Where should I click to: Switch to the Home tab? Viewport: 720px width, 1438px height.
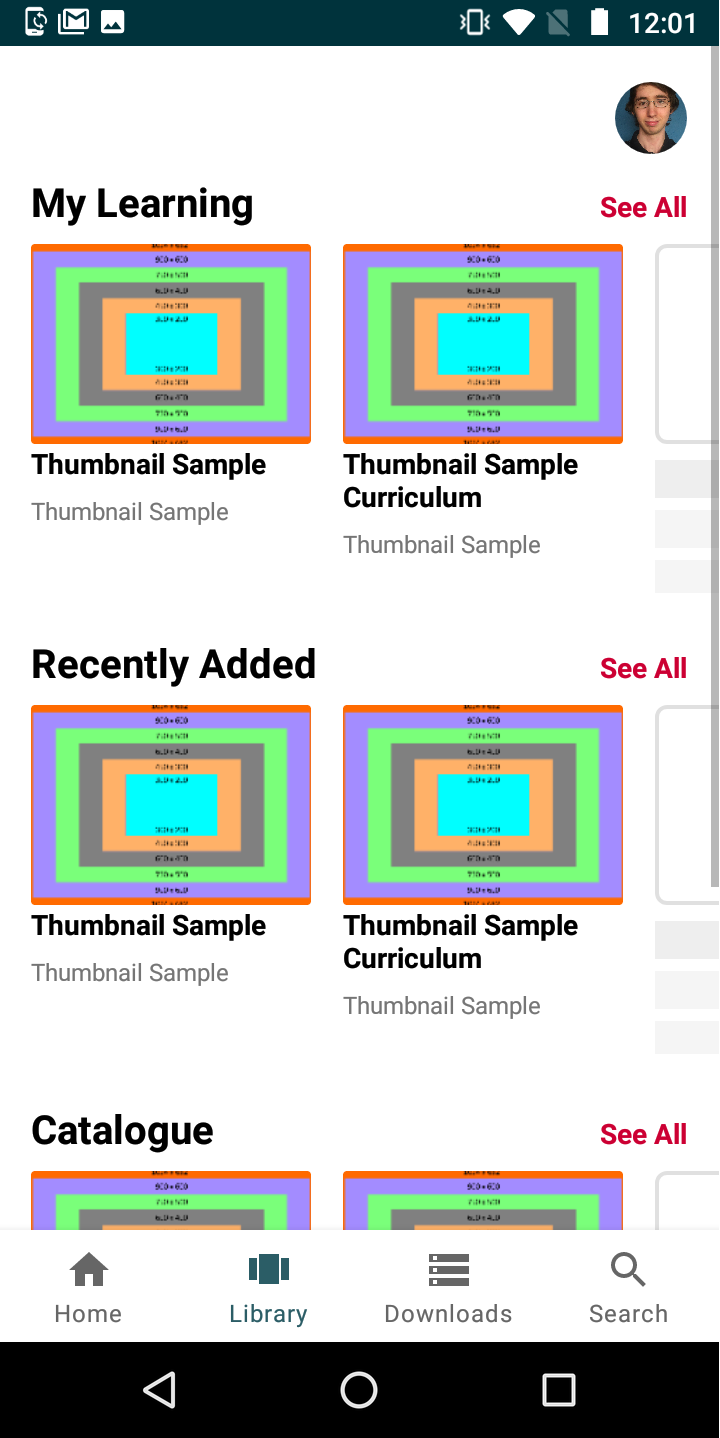point(88,1285)
